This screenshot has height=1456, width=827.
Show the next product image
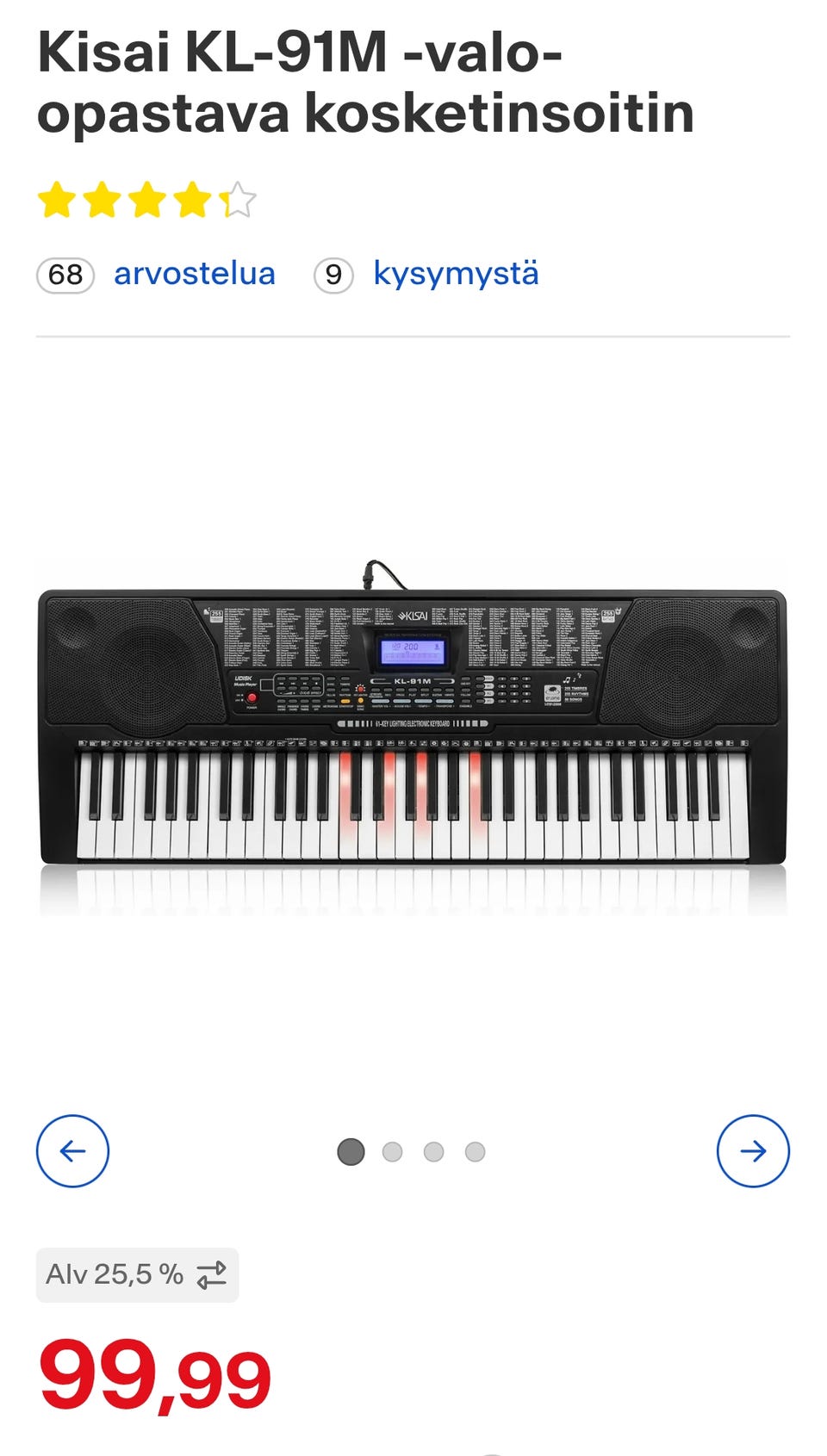pyautogui.click(x=753, y=1151)
